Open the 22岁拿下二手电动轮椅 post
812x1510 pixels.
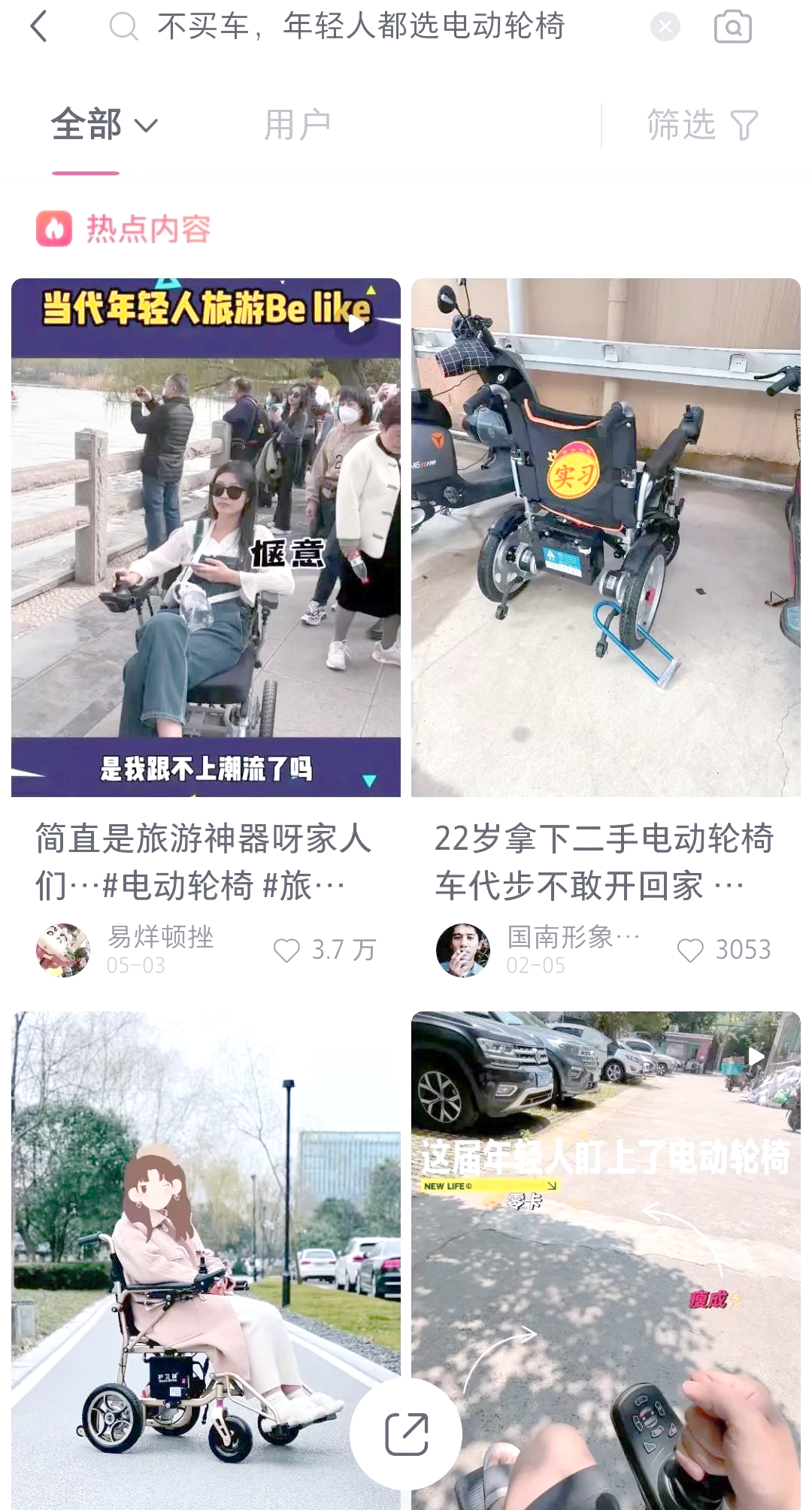(605, 537)
